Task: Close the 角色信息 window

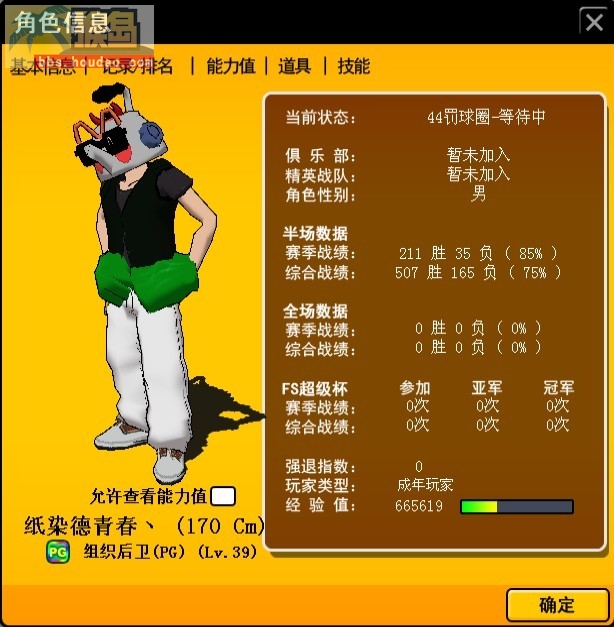Action: 591,21
